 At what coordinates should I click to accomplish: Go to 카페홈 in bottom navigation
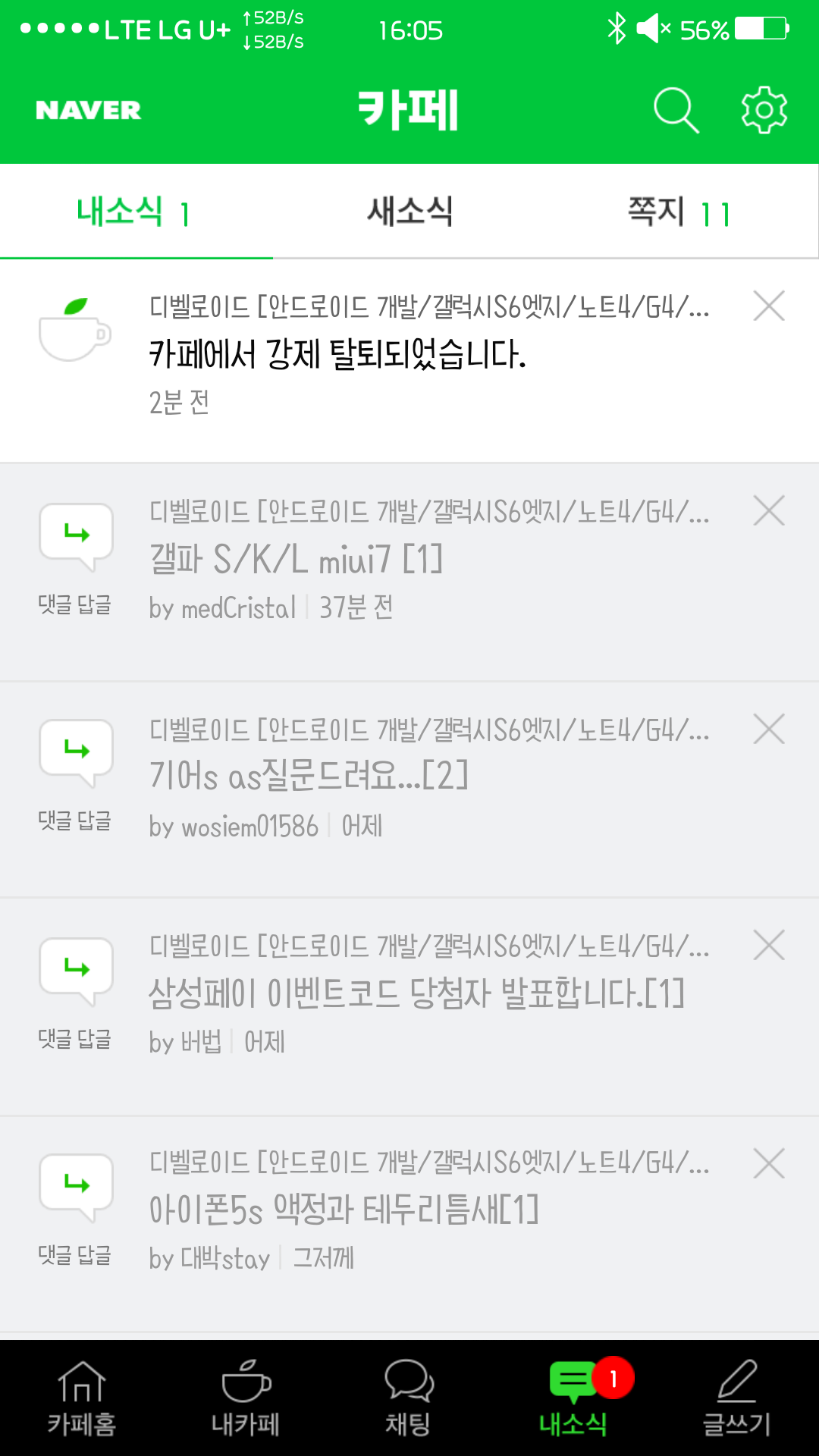pos(82,1398)
